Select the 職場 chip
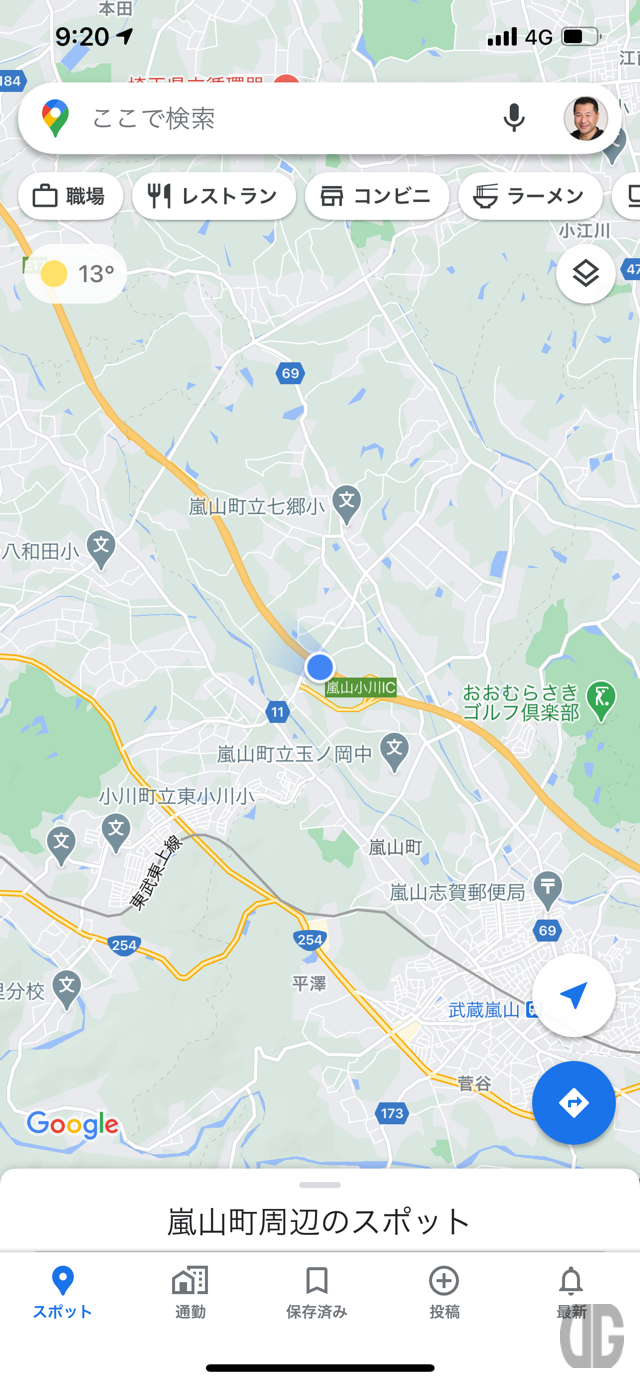This screenshot has width=640, height=1384. point(70,196)
